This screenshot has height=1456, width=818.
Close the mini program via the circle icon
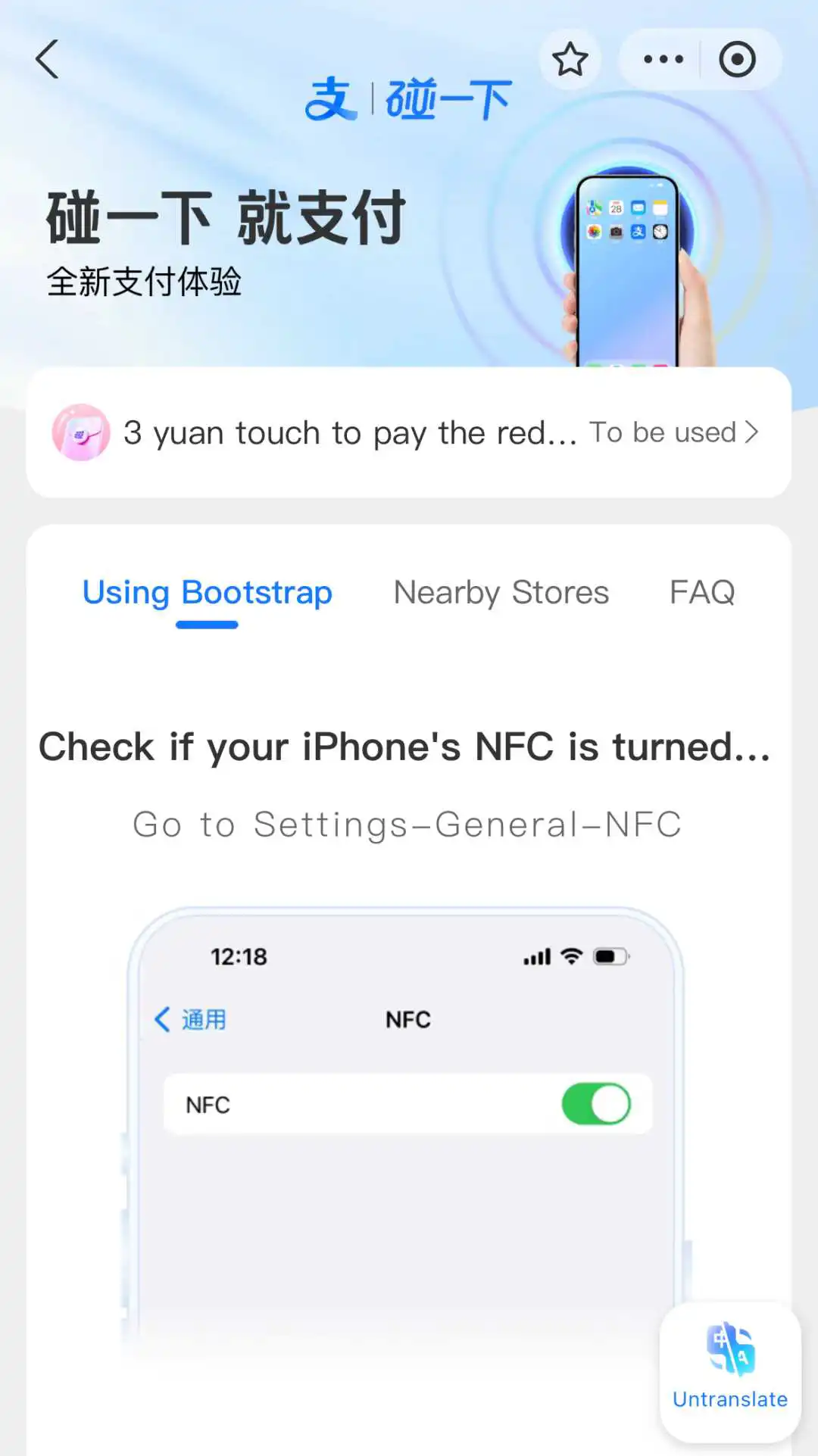[x=737, y=59]
